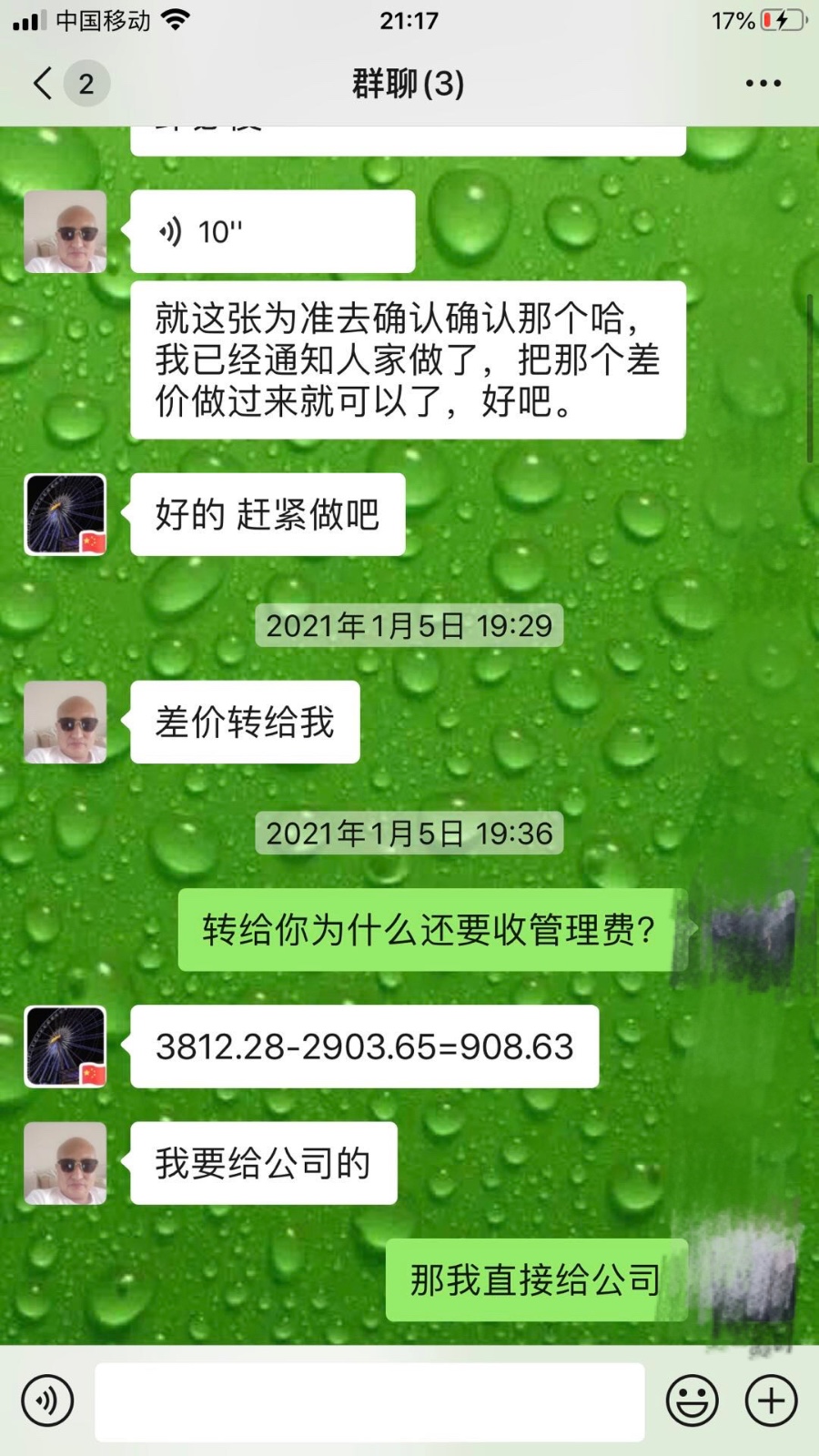Open the emoji sticker panel
The width and height of the screenshot is (819, 1456).
point(693,1400)
